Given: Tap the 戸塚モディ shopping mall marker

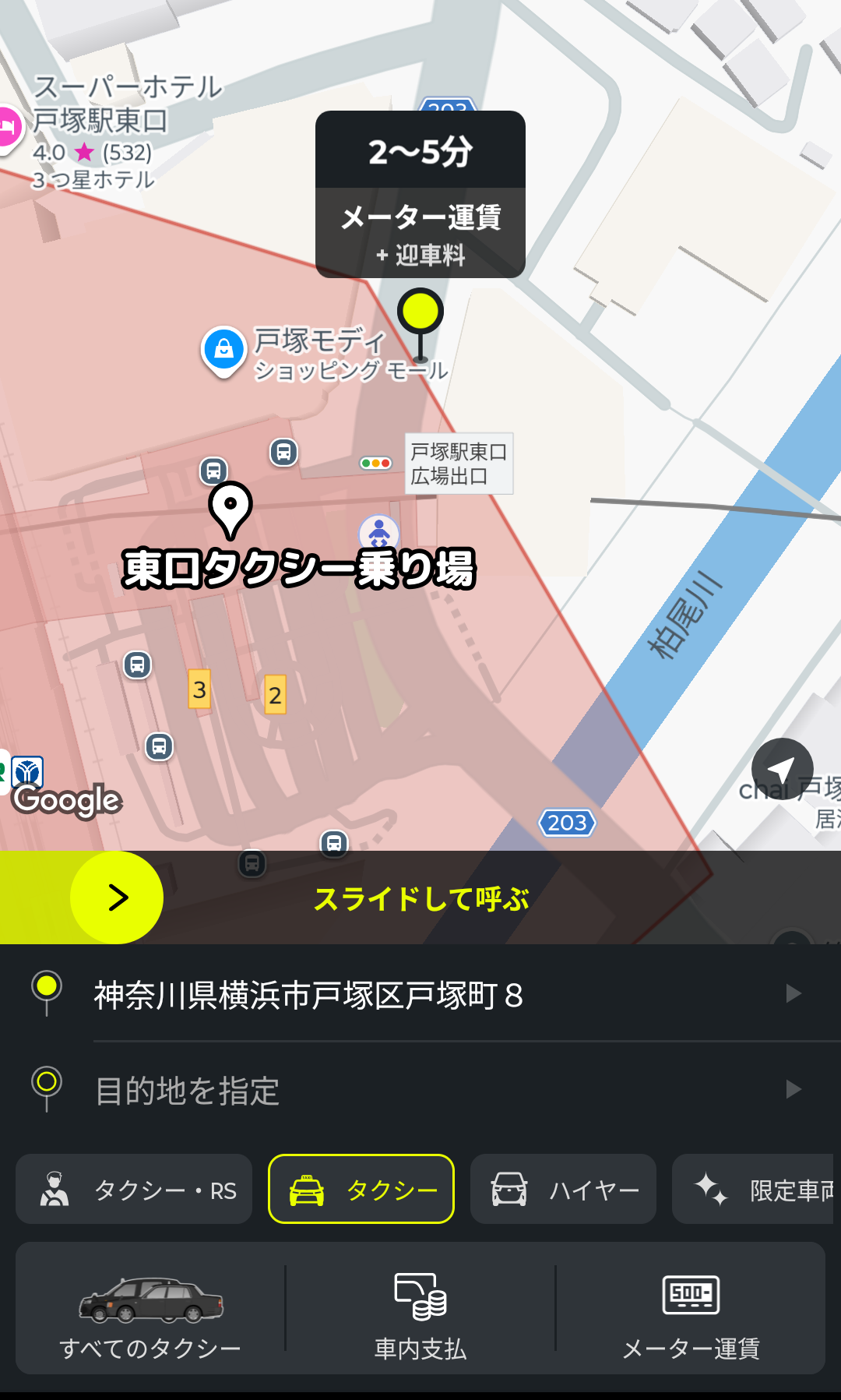Looking at the screenshot, I should (224, 351).
